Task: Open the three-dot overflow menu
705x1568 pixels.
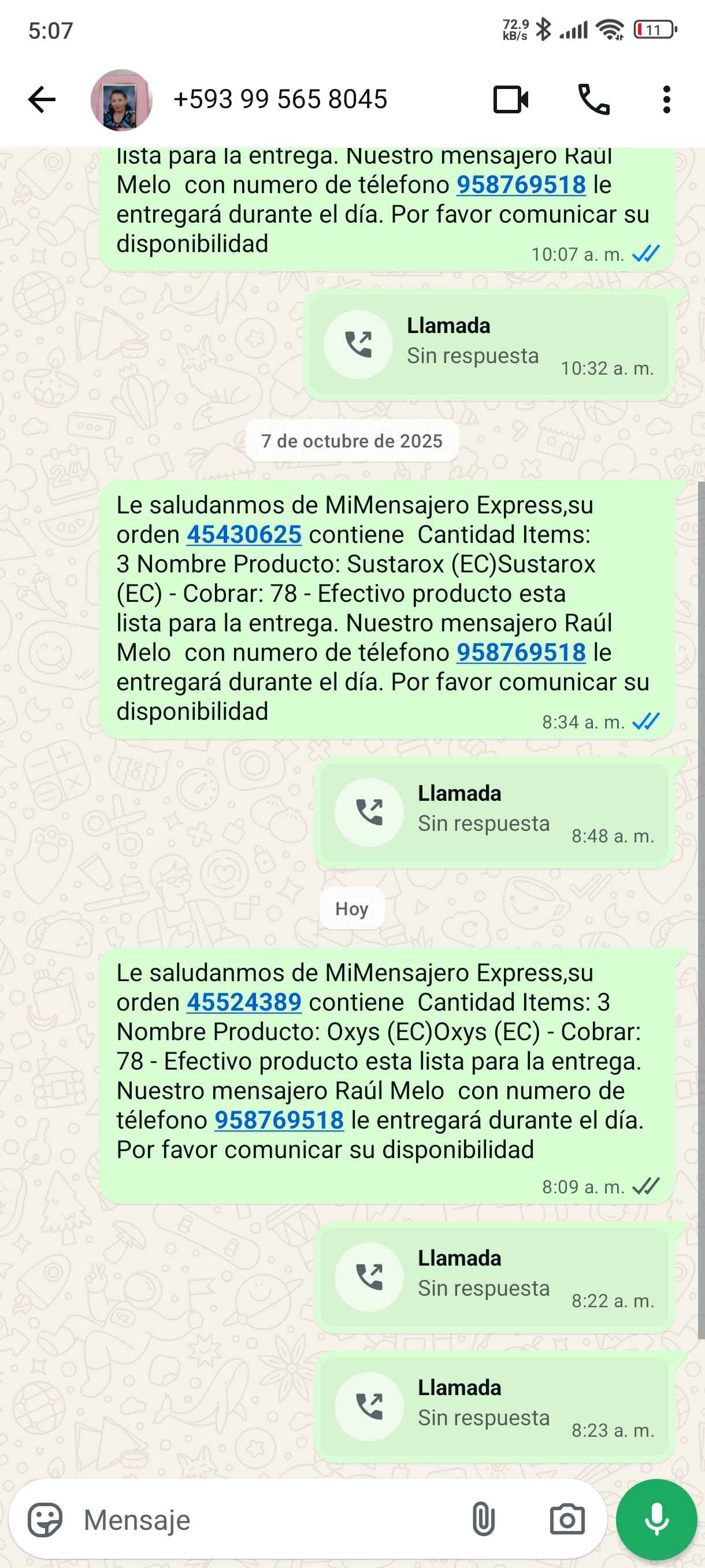Action: click(667, 99)
